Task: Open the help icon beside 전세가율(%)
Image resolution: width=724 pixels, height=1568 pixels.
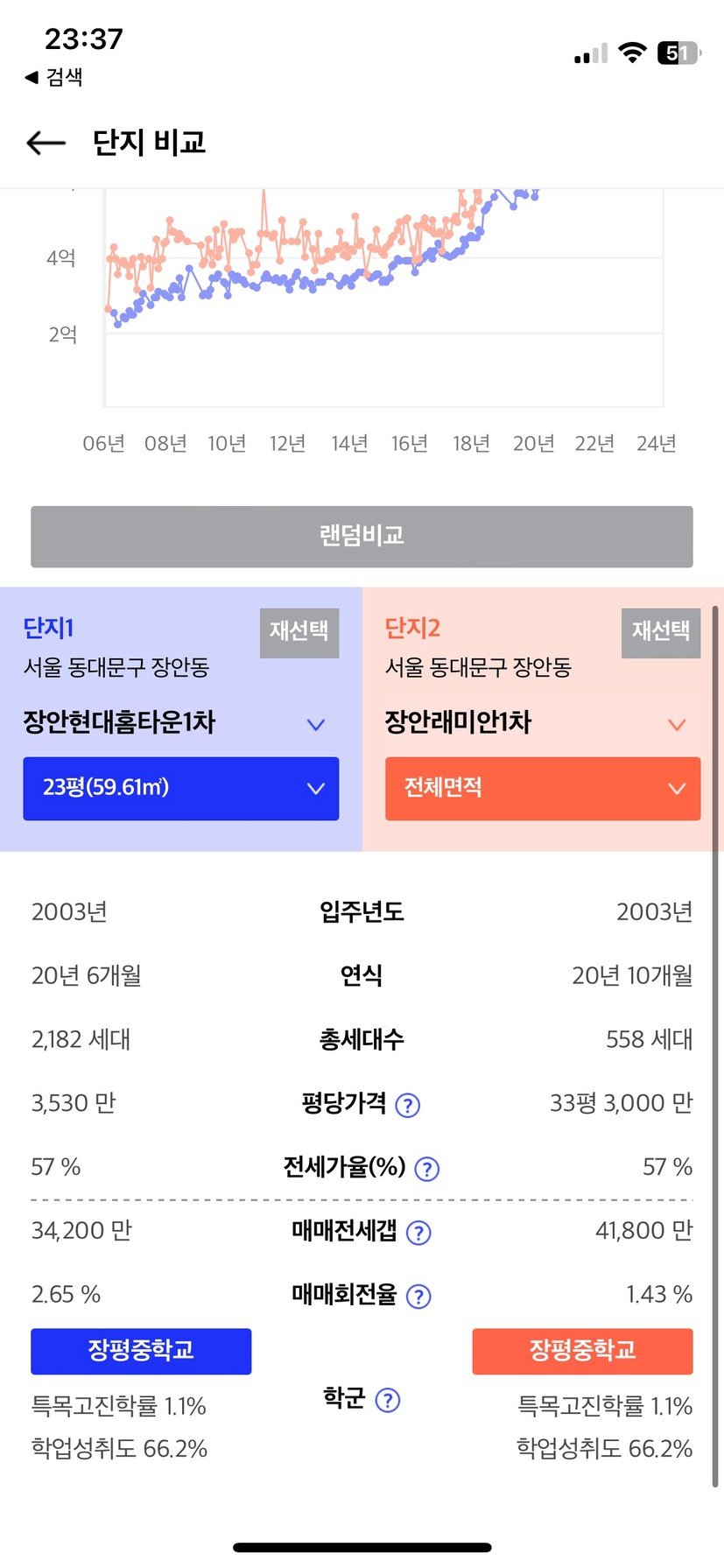Action: coord(426,1169)
